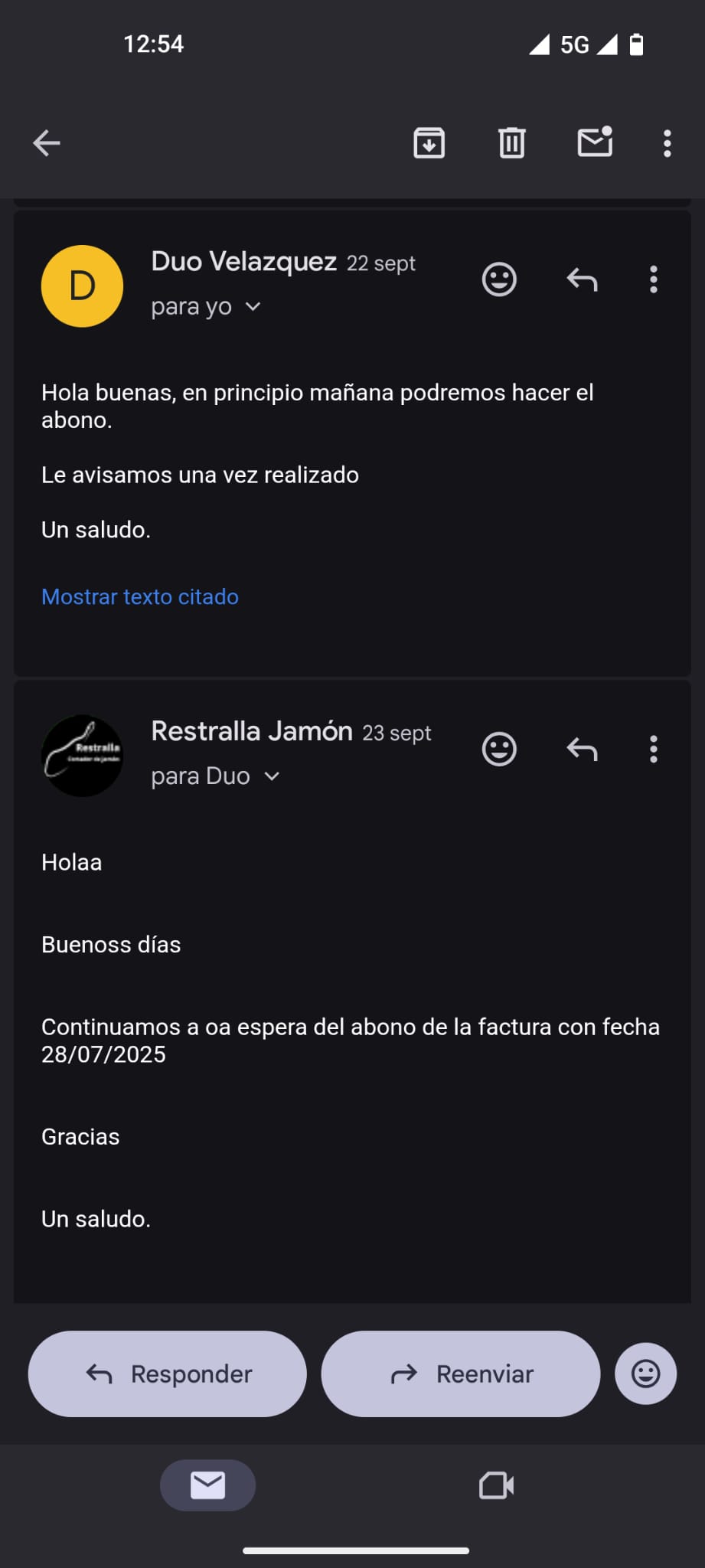This screenshot has width=705, height=1568.
Task: Forward the email with Reenviar
Action: coord(461,1374)
